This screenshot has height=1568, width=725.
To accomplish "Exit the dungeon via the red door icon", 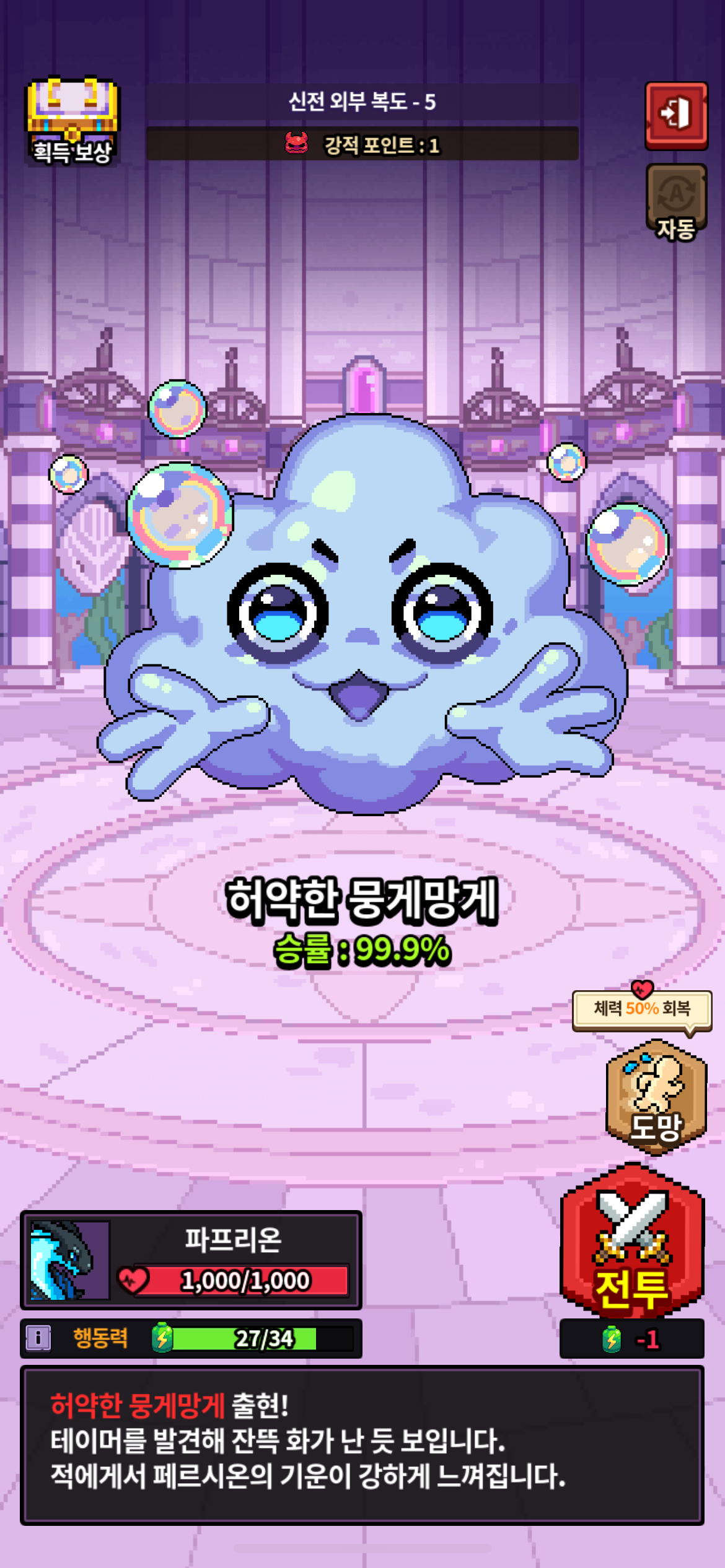I will (x=675, y=115).
